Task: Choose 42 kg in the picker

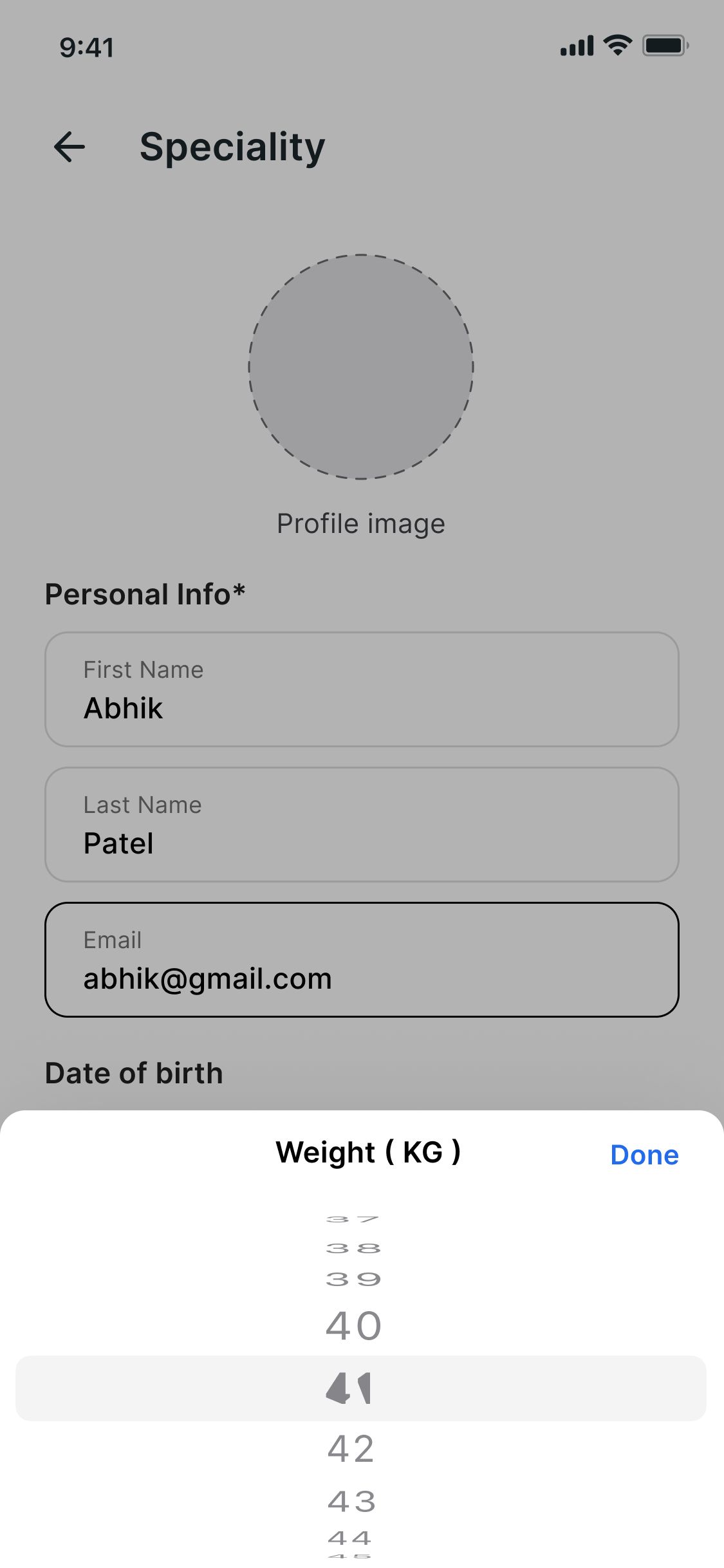Action: point(351,1450)
